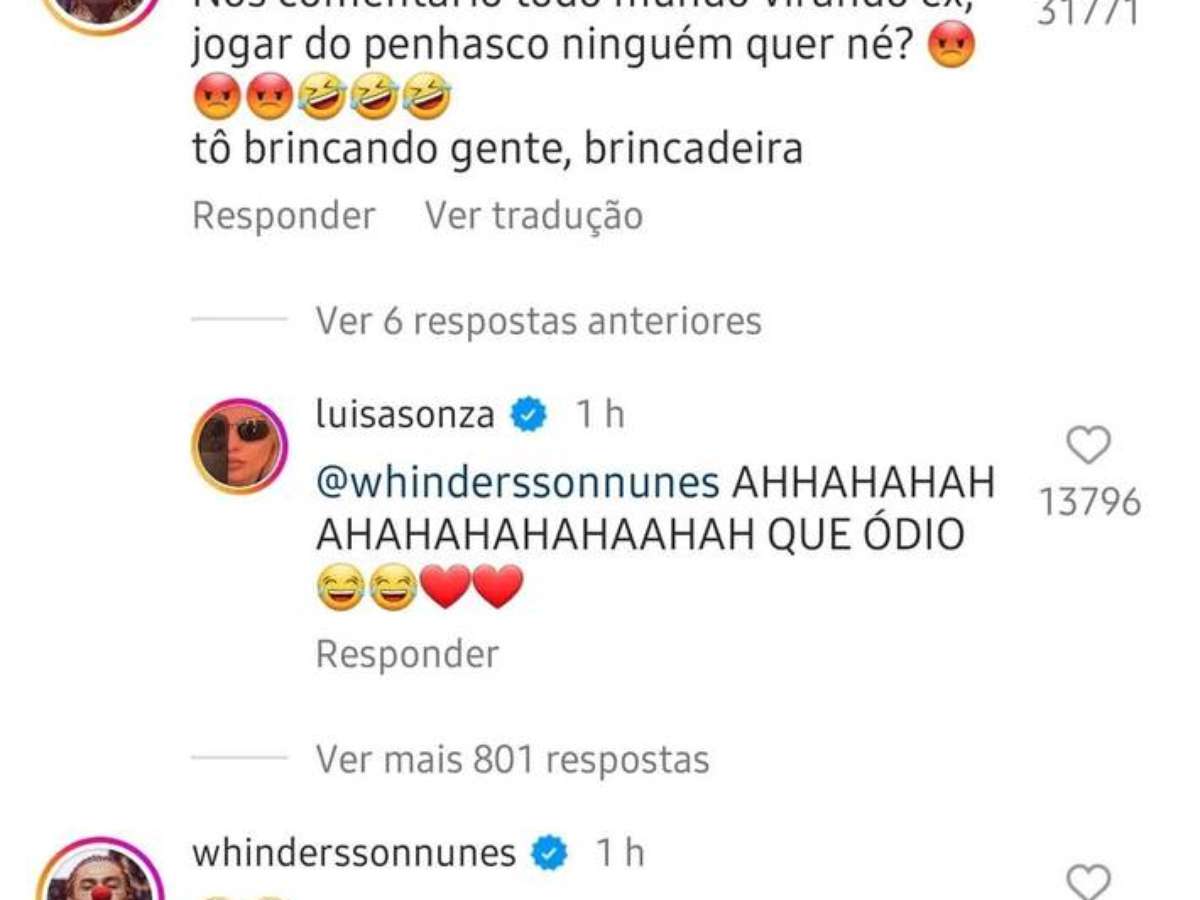Tap Ver tradução on the top comment

click(533, 216)
